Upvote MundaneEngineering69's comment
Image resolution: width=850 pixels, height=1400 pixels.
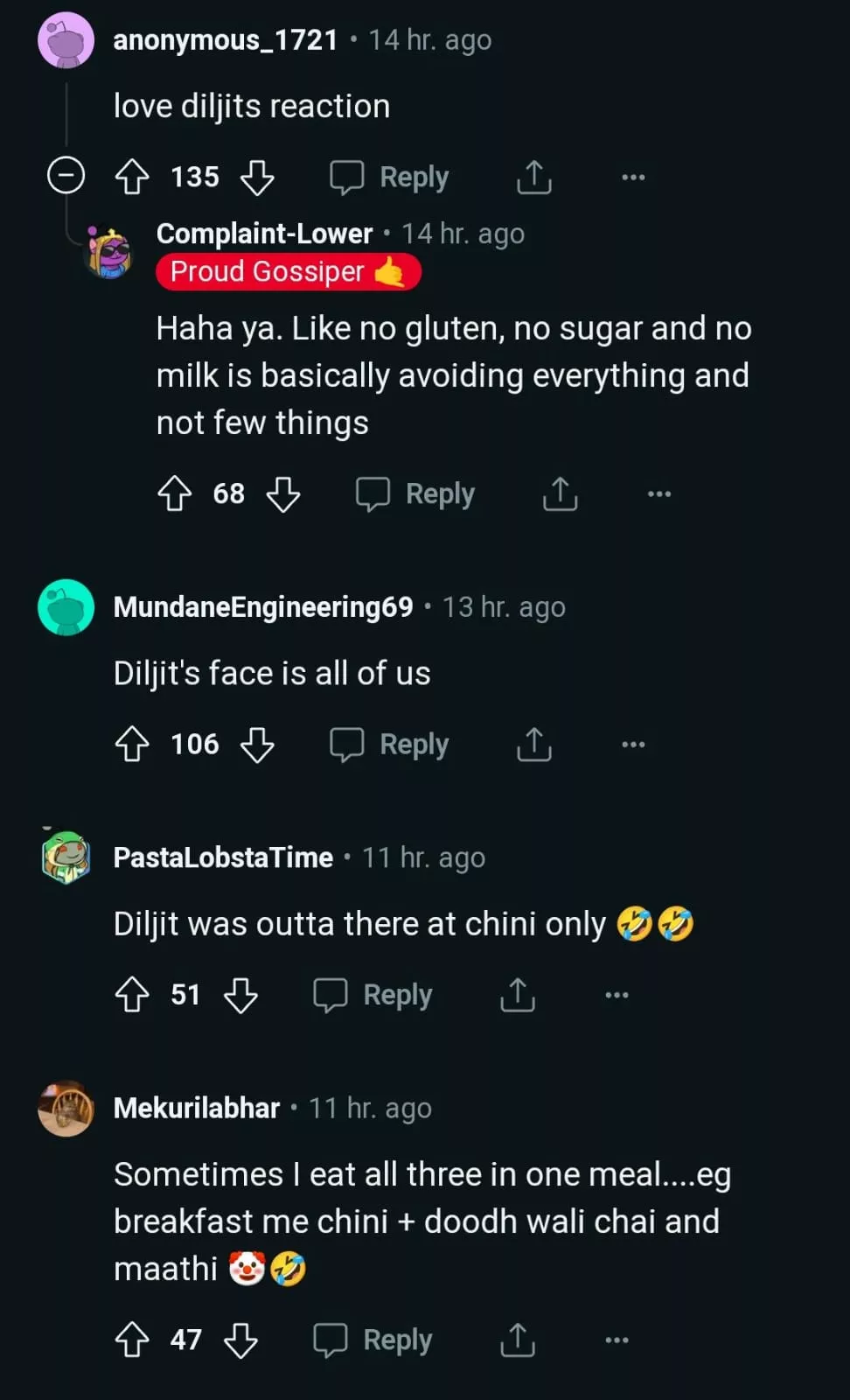[132, 745]
